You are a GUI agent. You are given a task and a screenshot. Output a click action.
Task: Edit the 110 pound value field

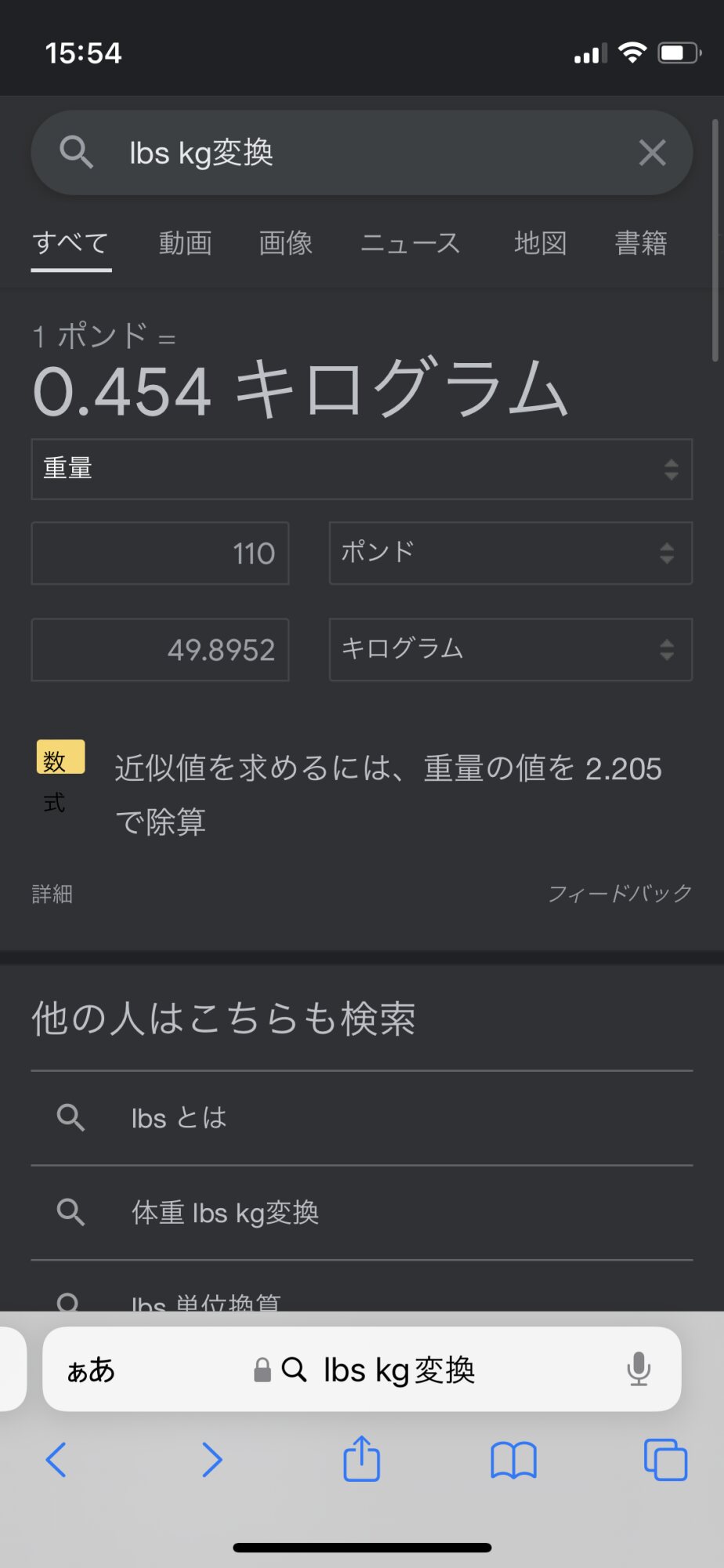[160, 554]
